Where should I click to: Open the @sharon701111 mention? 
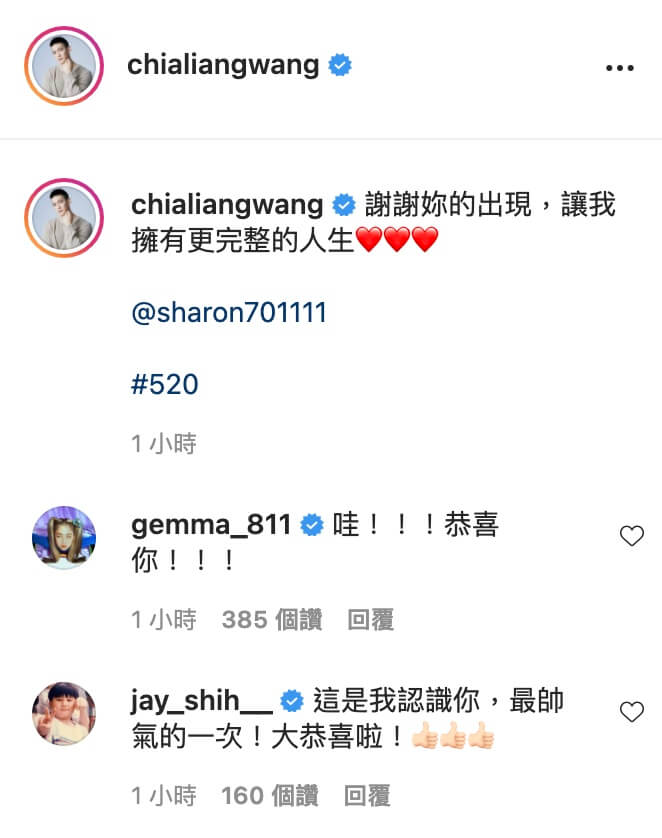tap(229, 314)
